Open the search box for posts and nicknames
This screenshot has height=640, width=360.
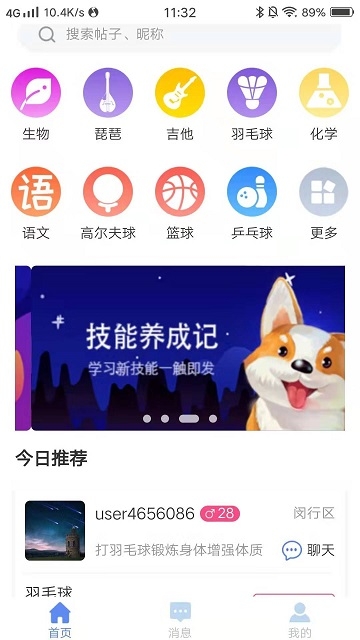[179, 36]
